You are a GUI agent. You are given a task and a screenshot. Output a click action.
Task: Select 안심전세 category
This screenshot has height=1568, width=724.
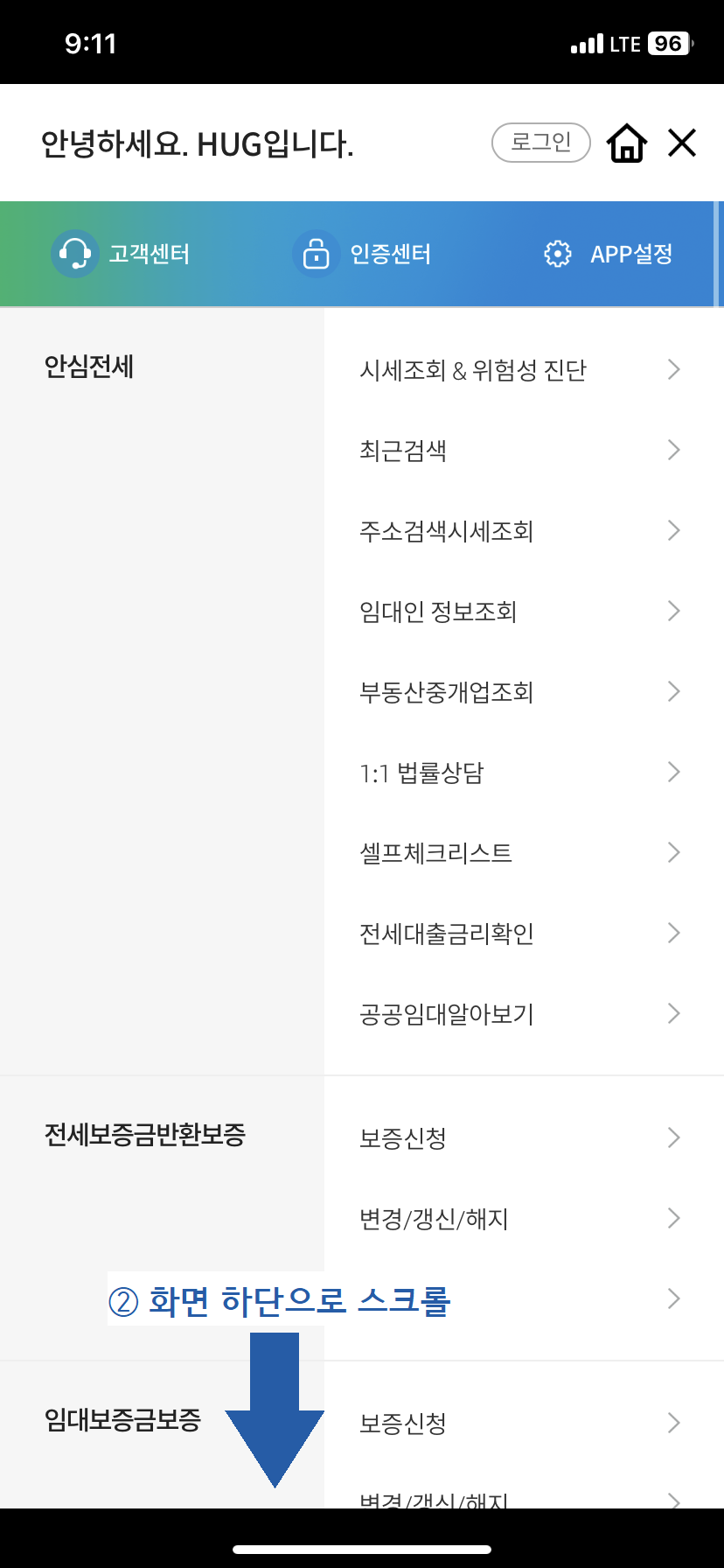coord(89,367)
